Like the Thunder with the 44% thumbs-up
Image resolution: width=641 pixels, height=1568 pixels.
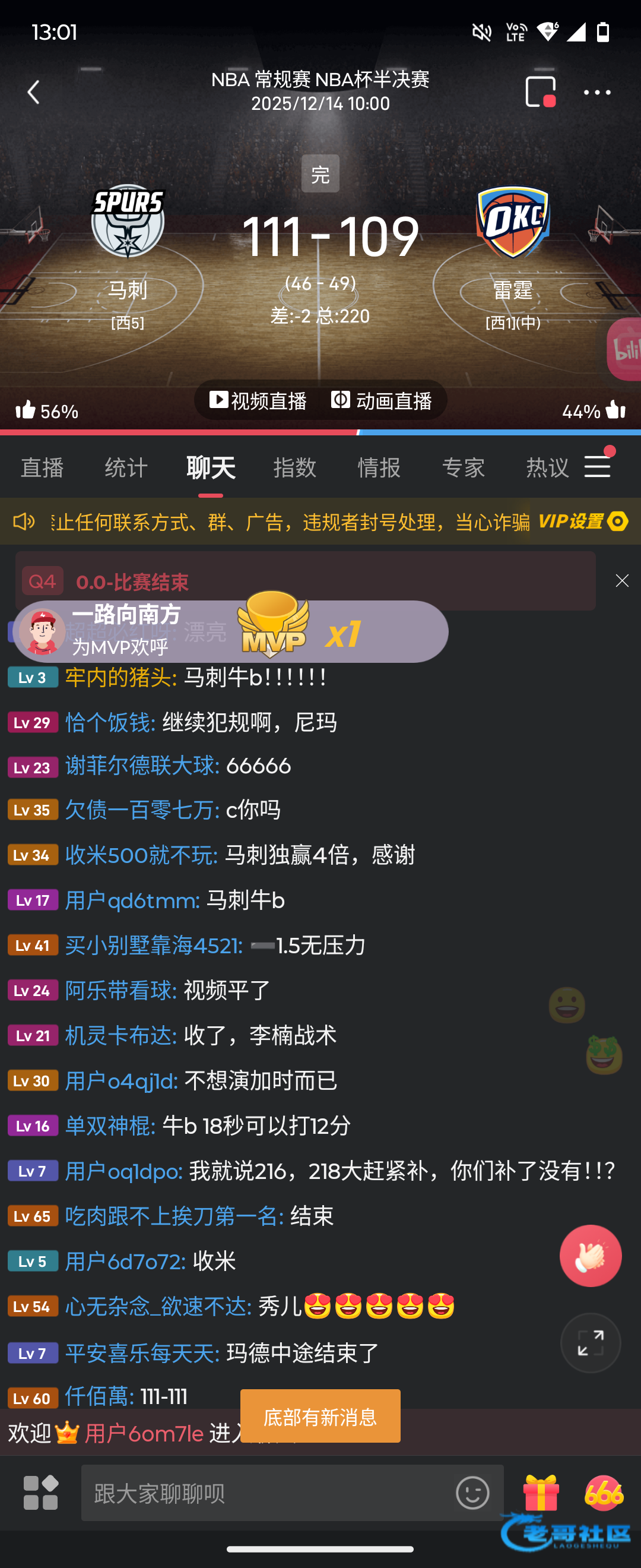click(x=594, y=410)
